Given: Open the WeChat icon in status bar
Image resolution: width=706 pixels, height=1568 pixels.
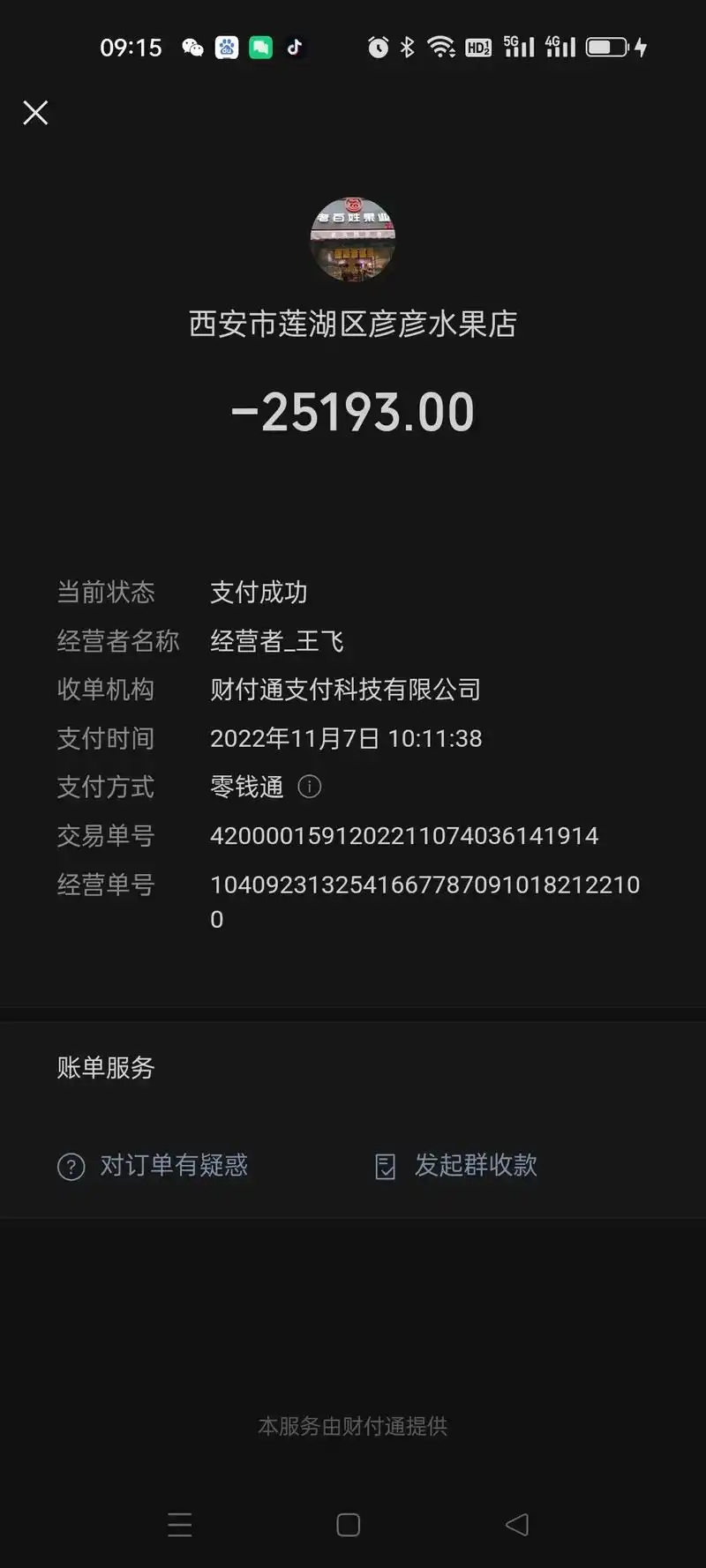Looking at the screenshot, I should 192,47.
